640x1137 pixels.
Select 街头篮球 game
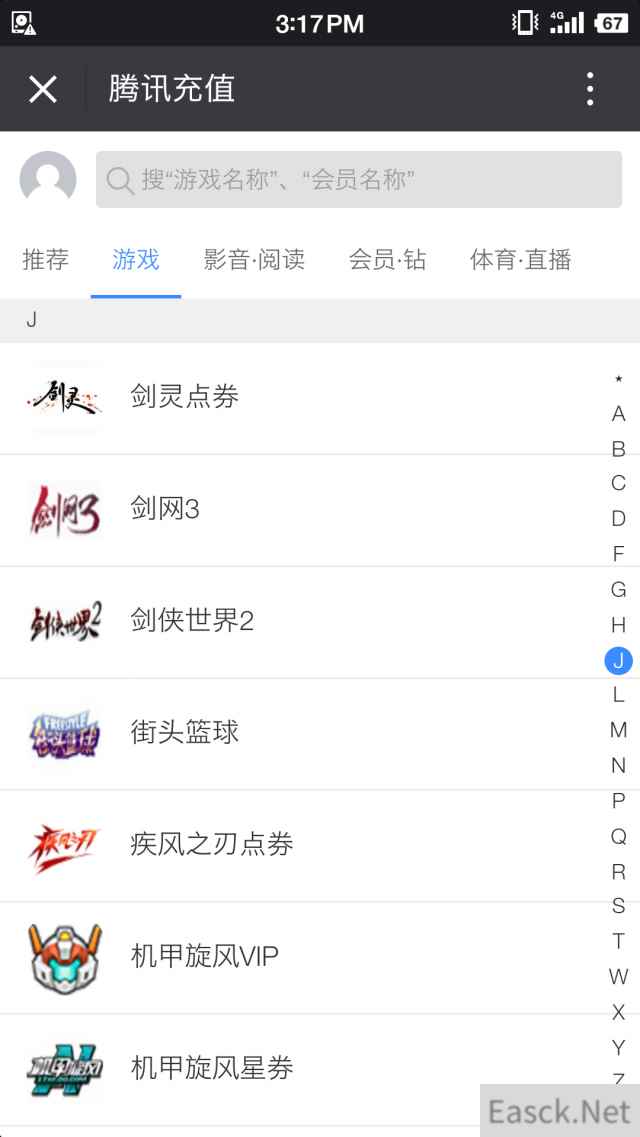point(185,732)
